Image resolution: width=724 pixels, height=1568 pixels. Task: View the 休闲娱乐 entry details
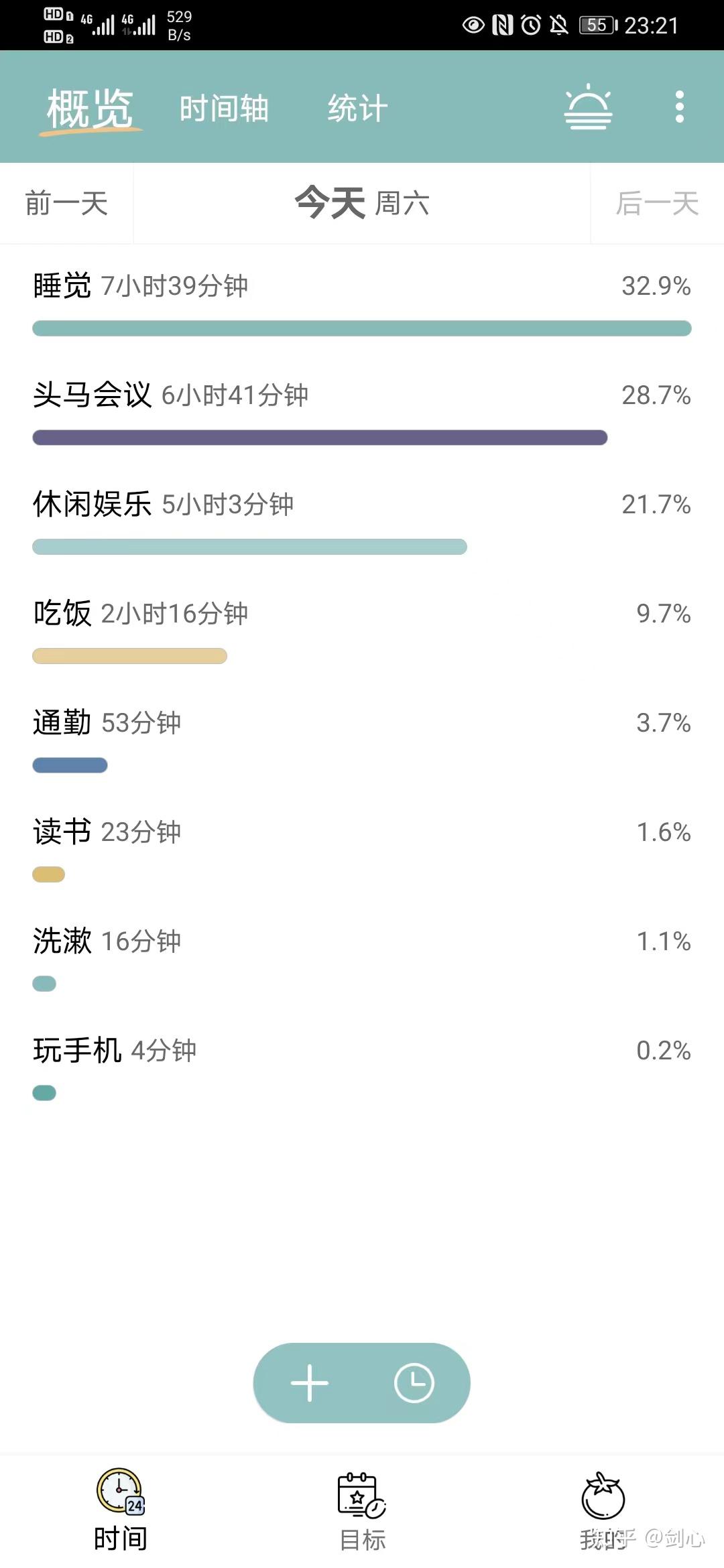[x=362, y=521]
